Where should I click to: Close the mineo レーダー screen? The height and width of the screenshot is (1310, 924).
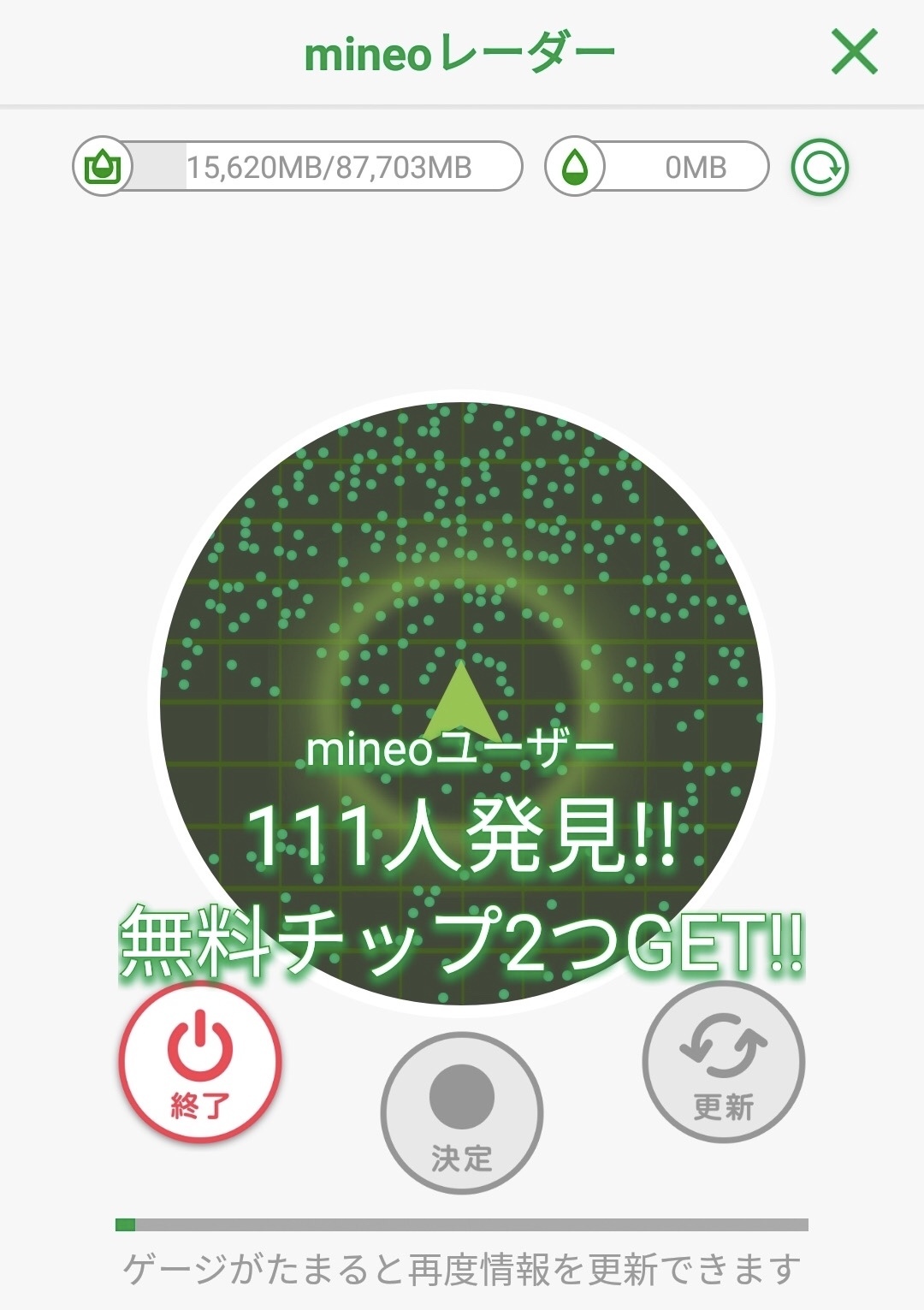[x=854, y=52]
